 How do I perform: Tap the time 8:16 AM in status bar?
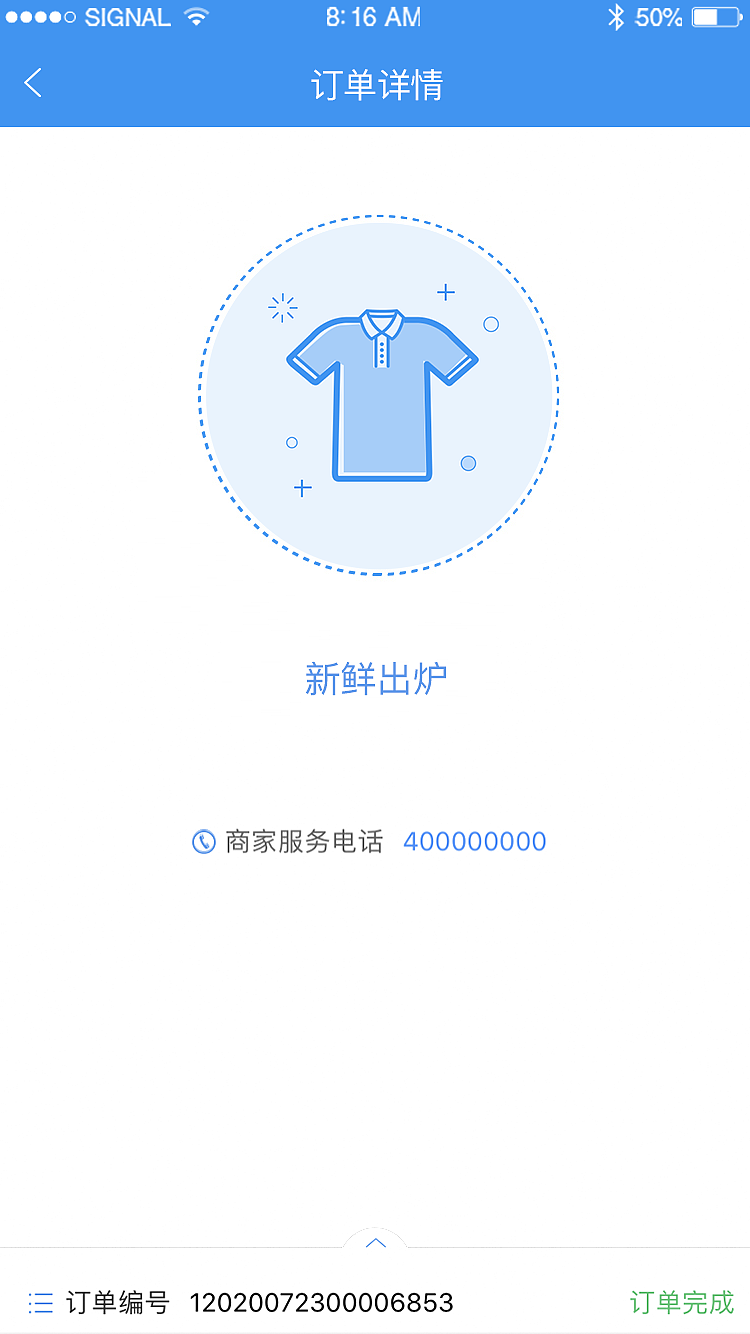pos(372,16)
